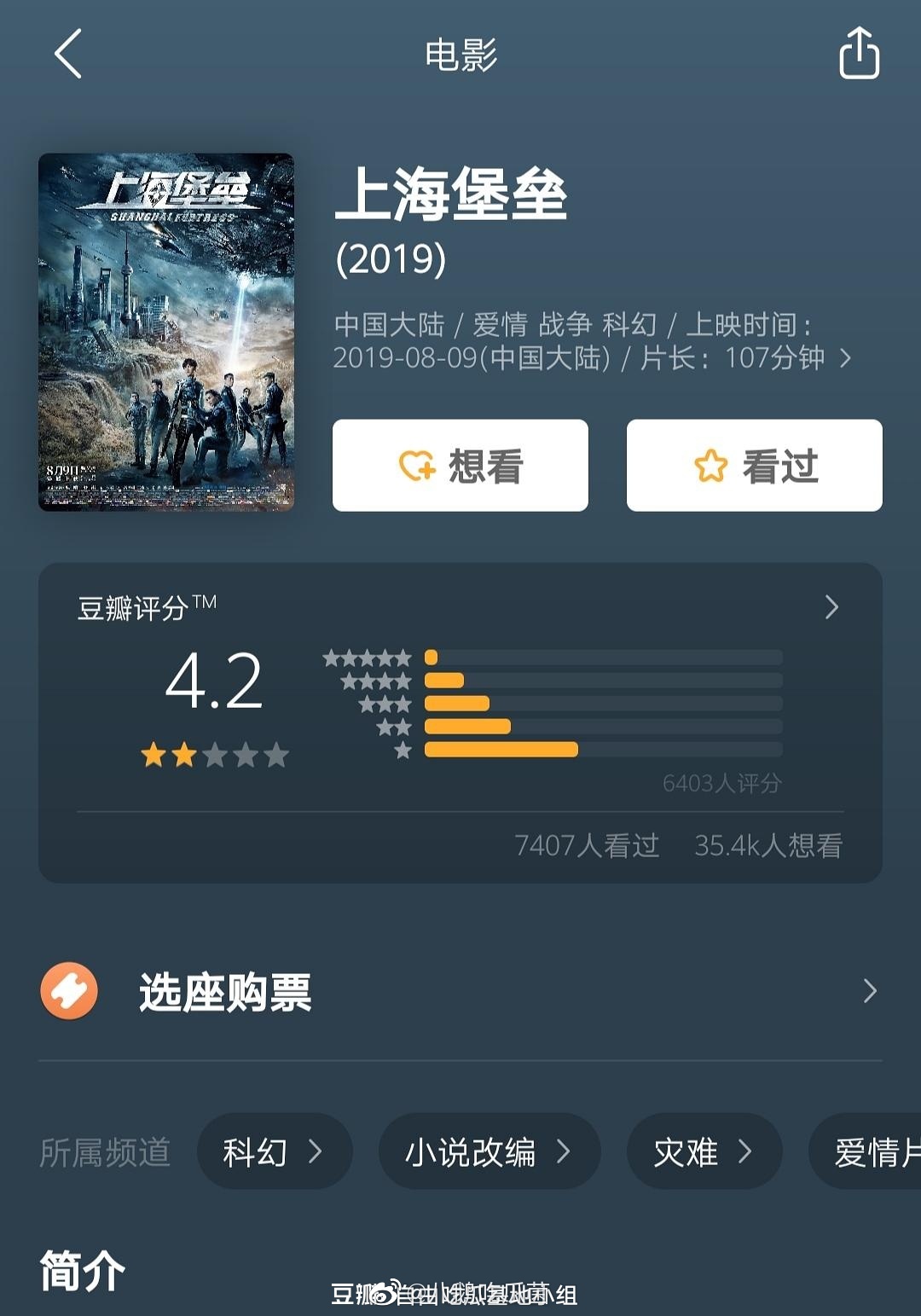Mark the movie as 看过
The width and height of the screenshot is (921, 1316).
tap(755, 466)
